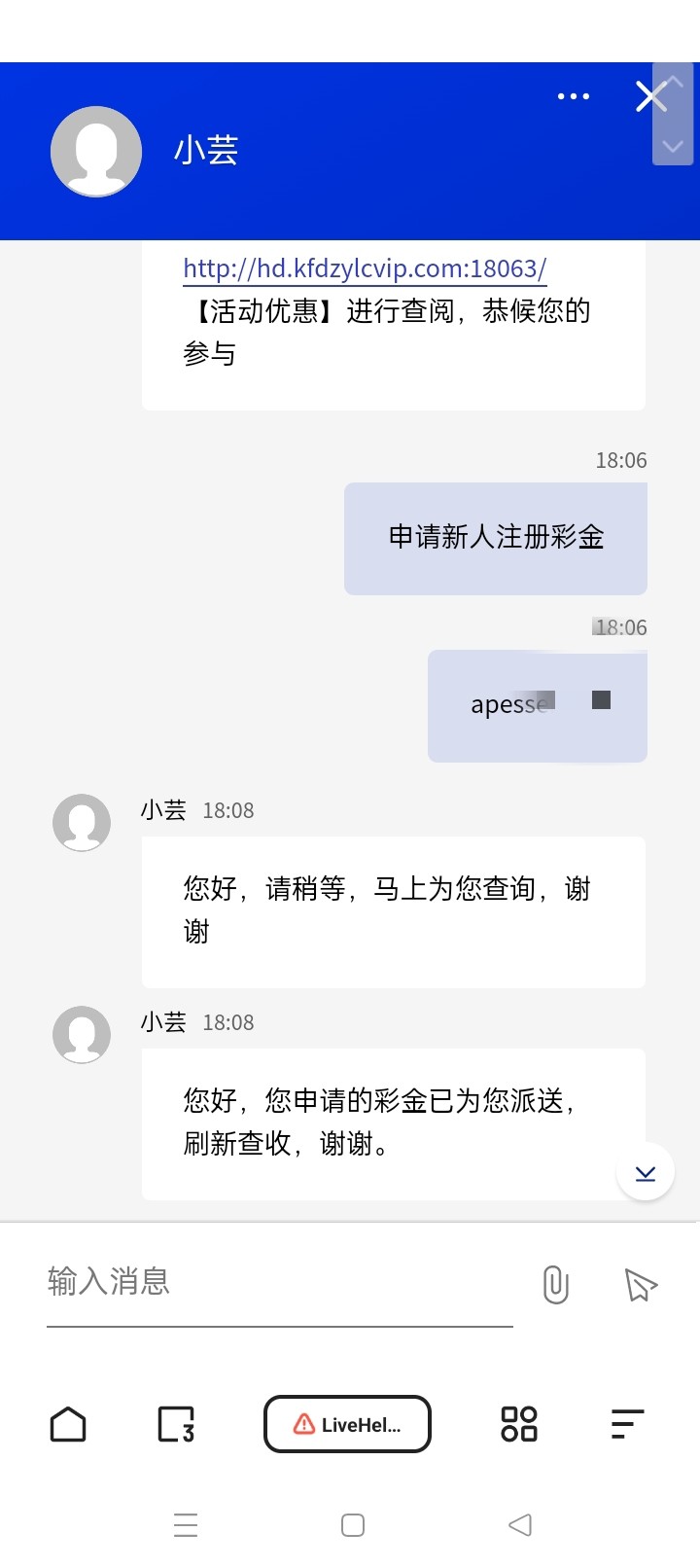
Task: Tap the LiveHel... address bar
Action: coord(347,1425)
